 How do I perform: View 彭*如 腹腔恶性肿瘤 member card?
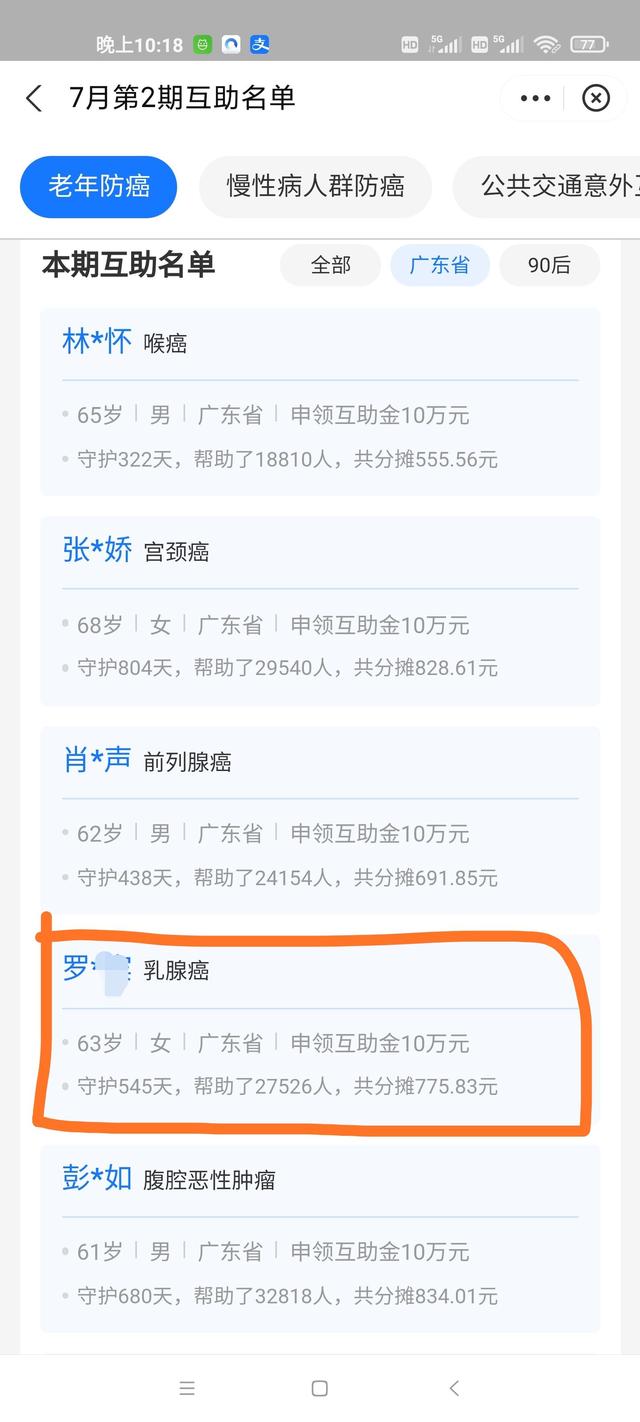[320, 1238]
